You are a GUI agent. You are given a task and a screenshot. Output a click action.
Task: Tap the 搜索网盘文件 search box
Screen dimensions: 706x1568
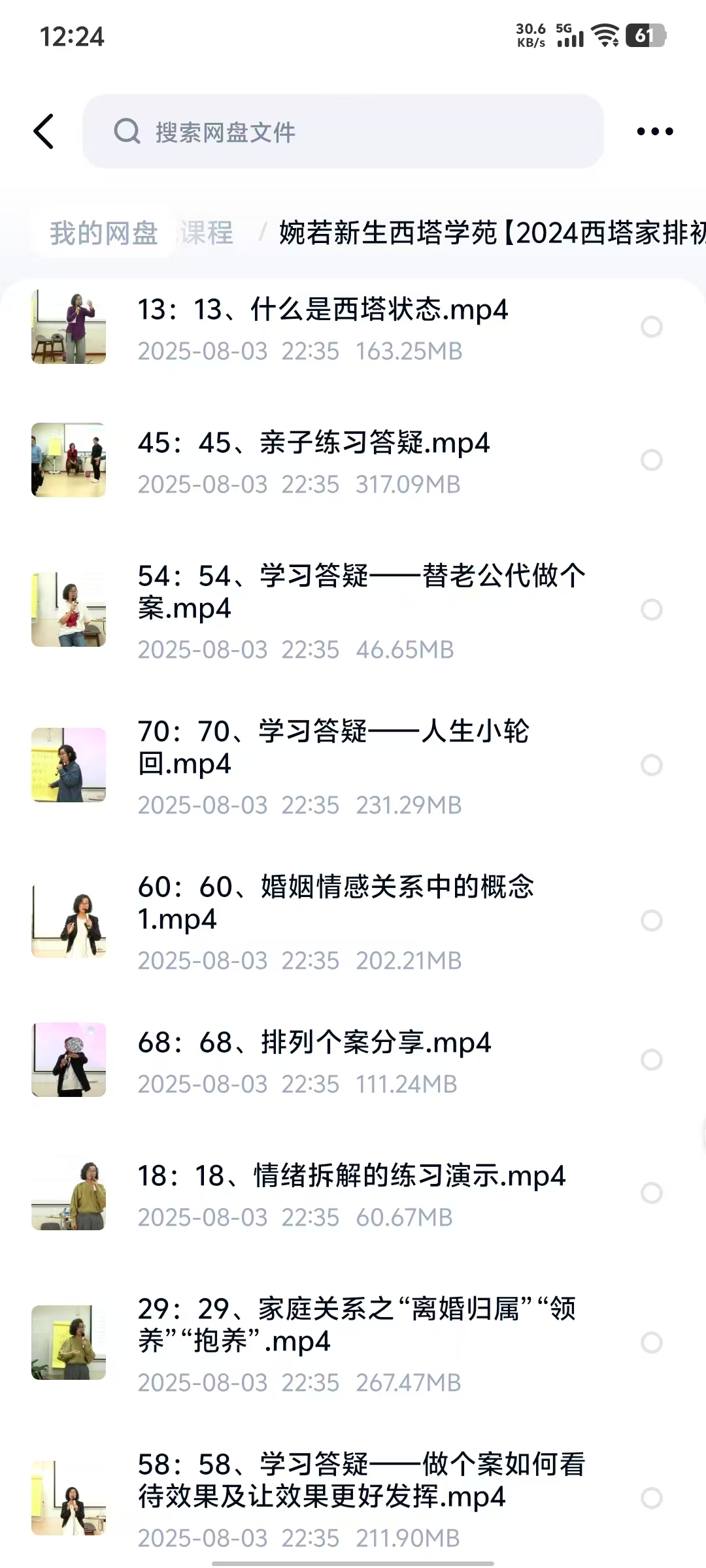[343, 131]
